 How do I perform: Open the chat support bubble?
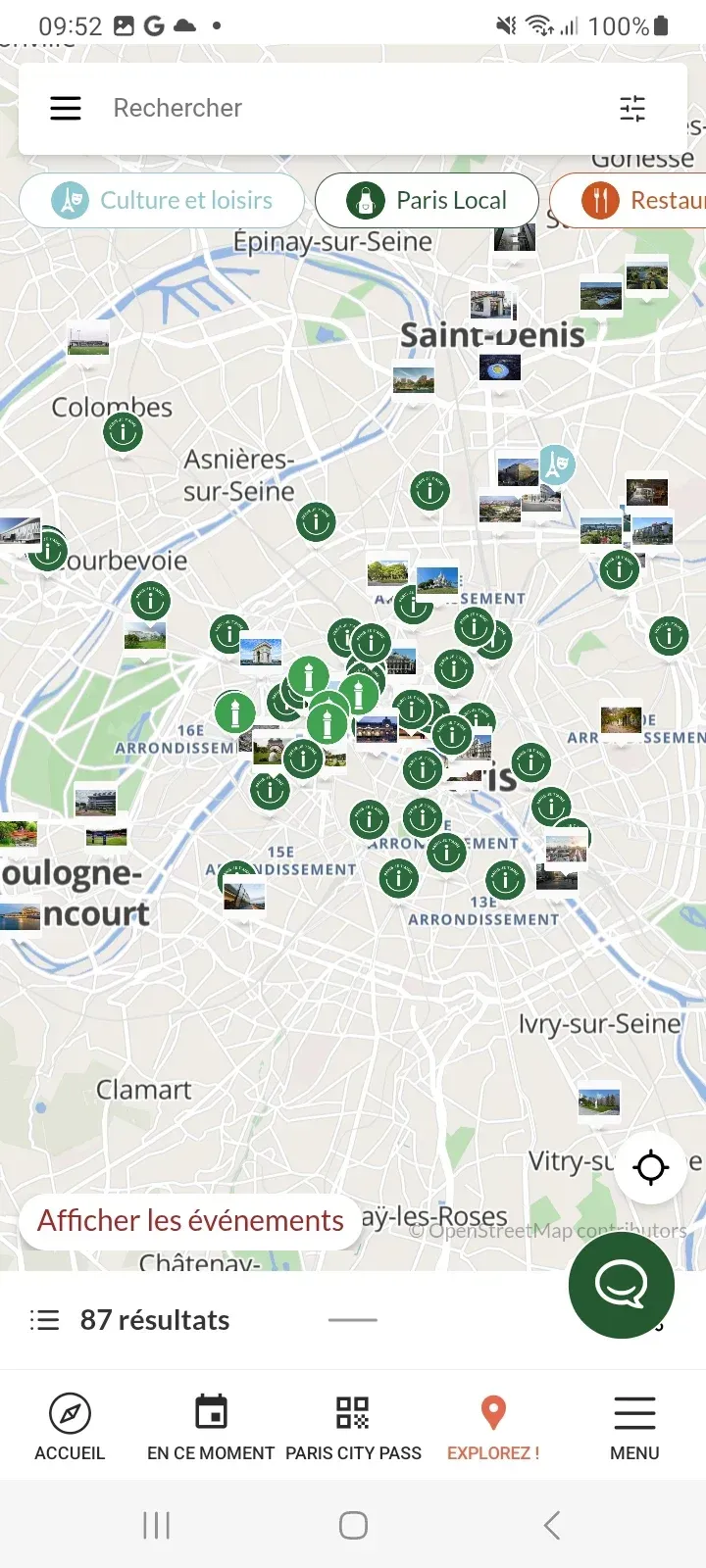pyautogui.click(x=621, y=1285)
